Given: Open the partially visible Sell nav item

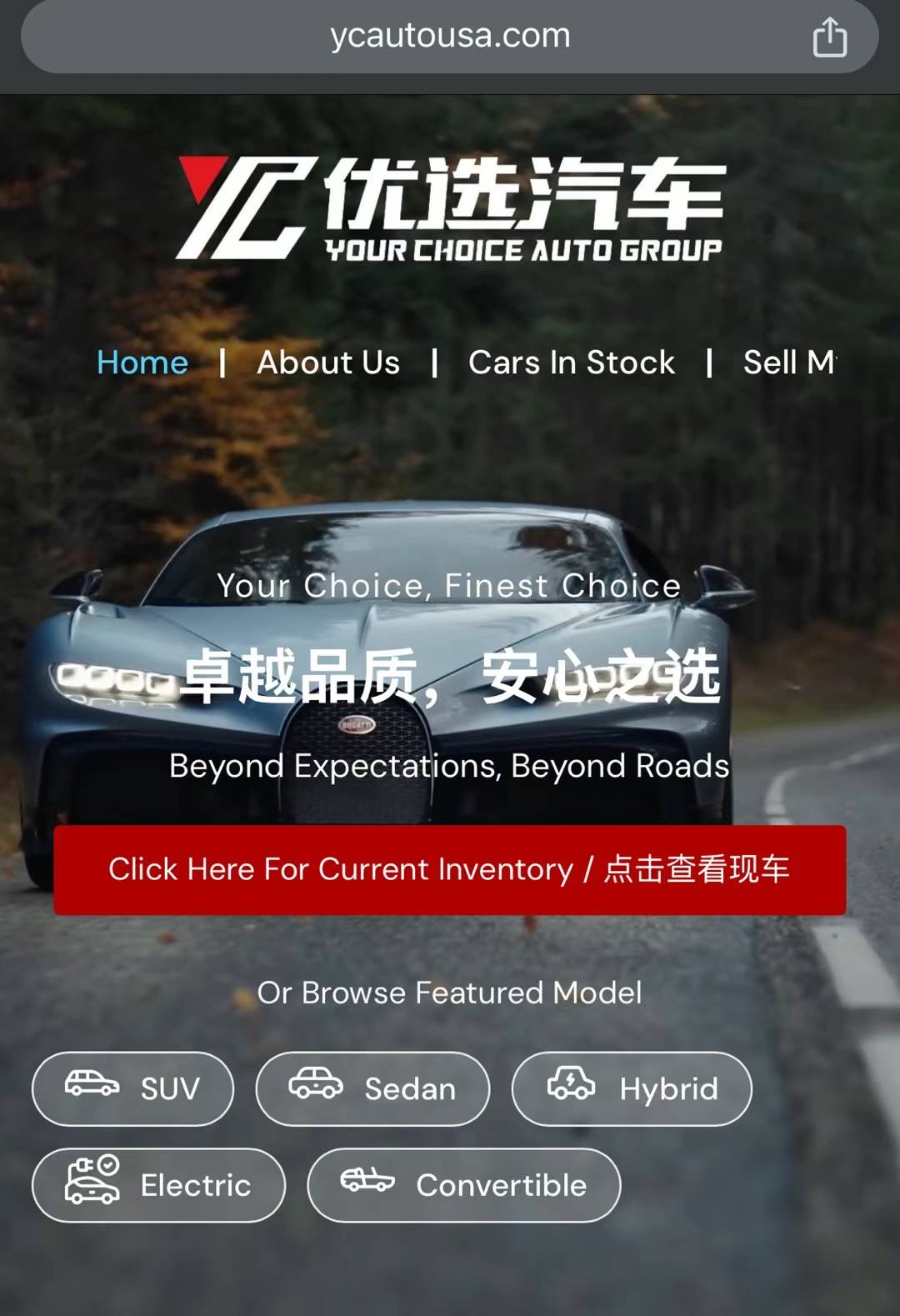Looking at the screenshot, I should (788, 363).
